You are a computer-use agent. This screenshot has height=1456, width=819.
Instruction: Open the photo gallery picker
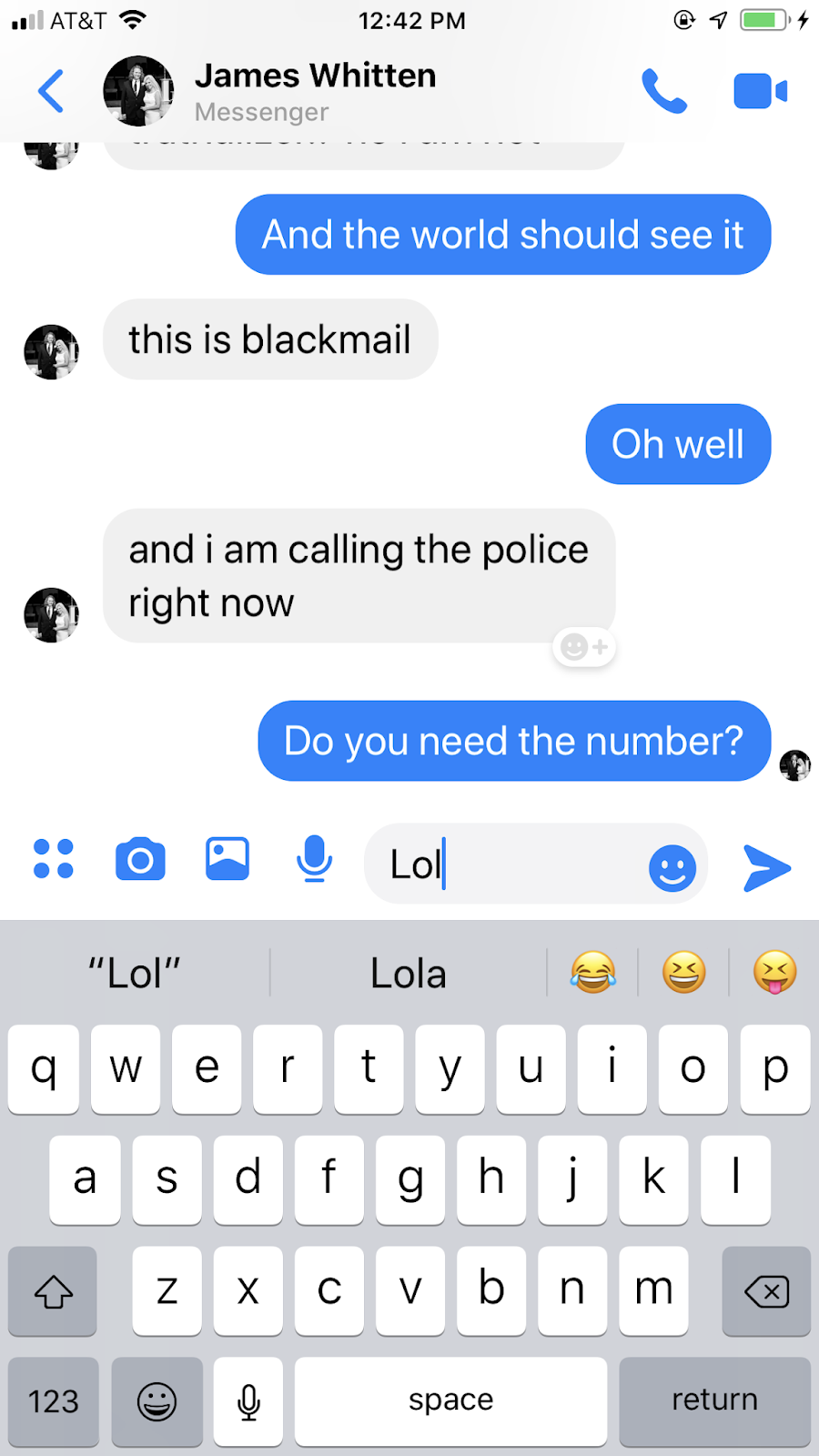tap(227, 858)
